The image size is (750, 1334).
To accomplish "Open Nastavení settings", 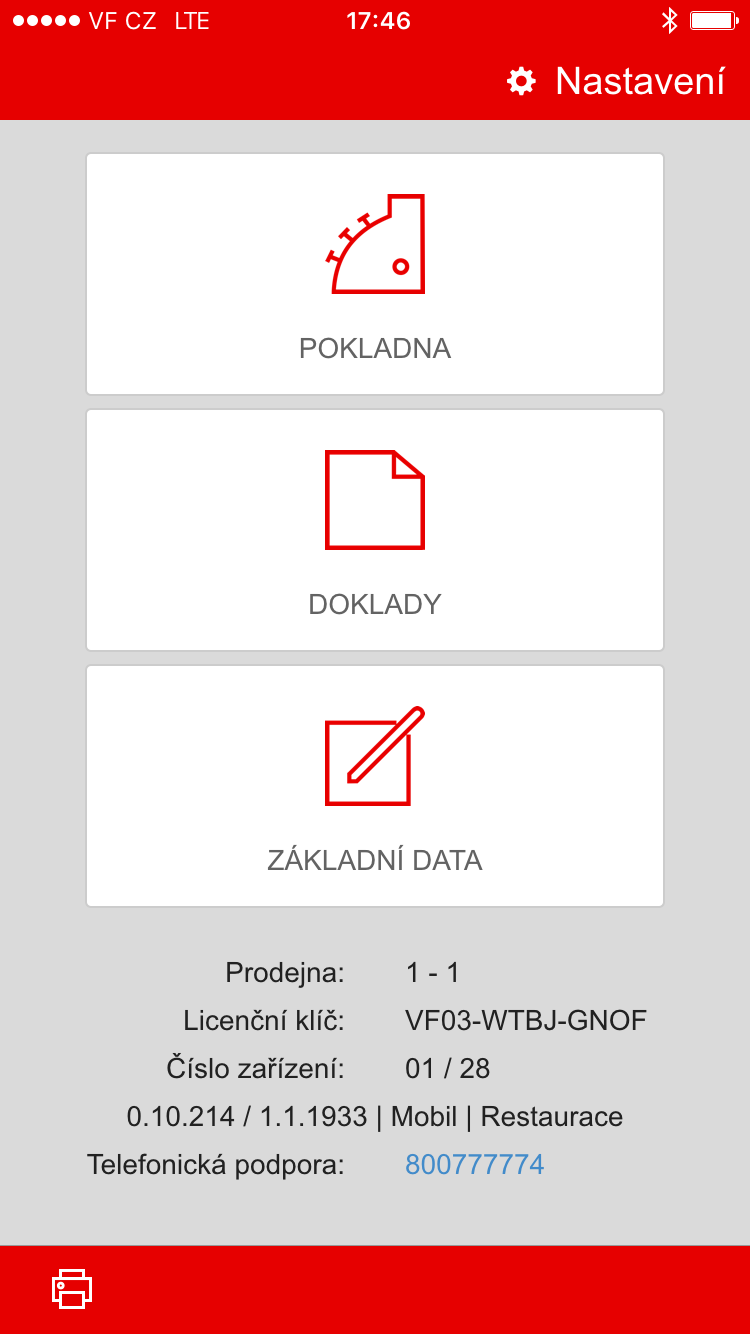I will (x=616, y=81).
